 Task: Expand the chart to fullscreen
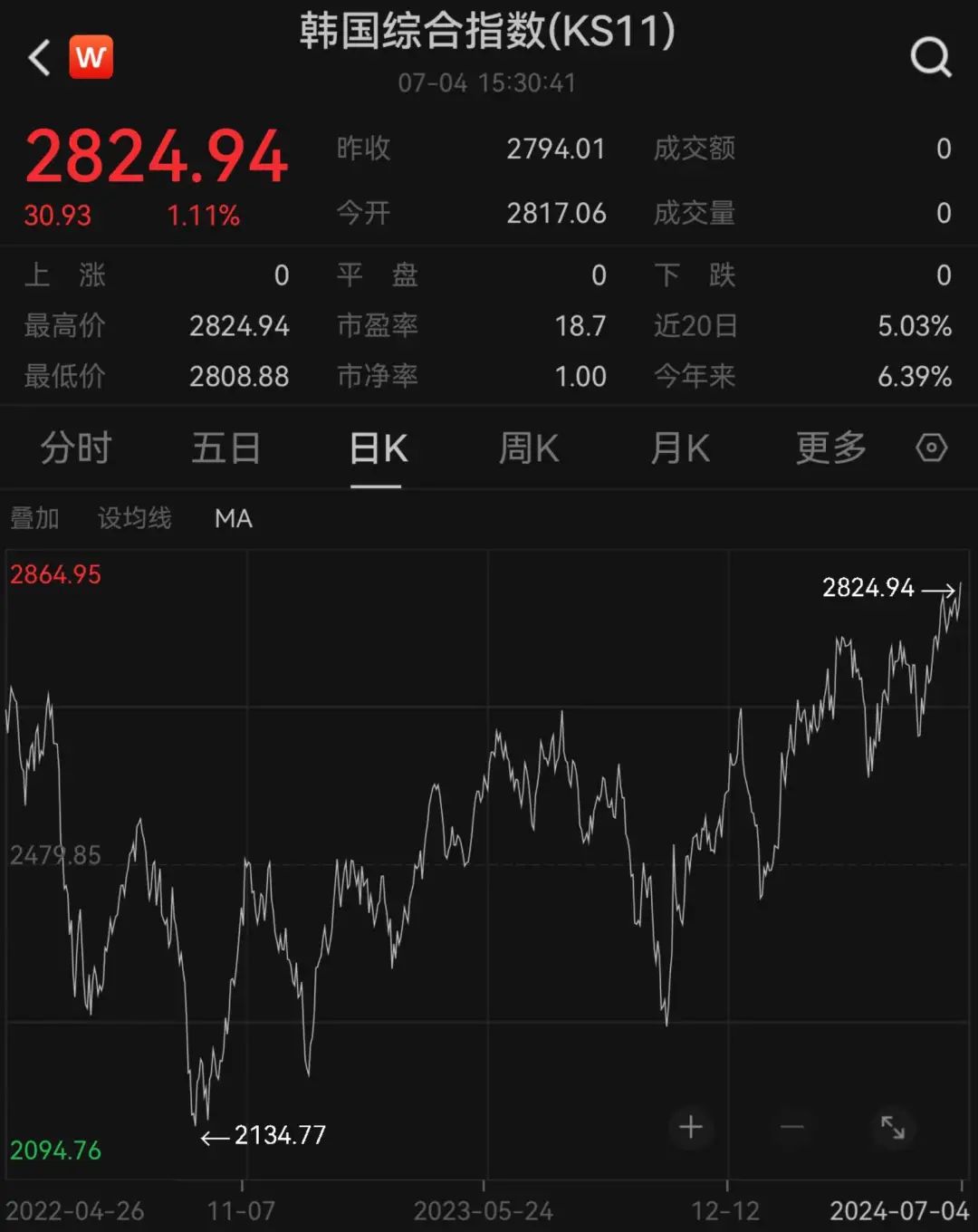coord(893,1127)
